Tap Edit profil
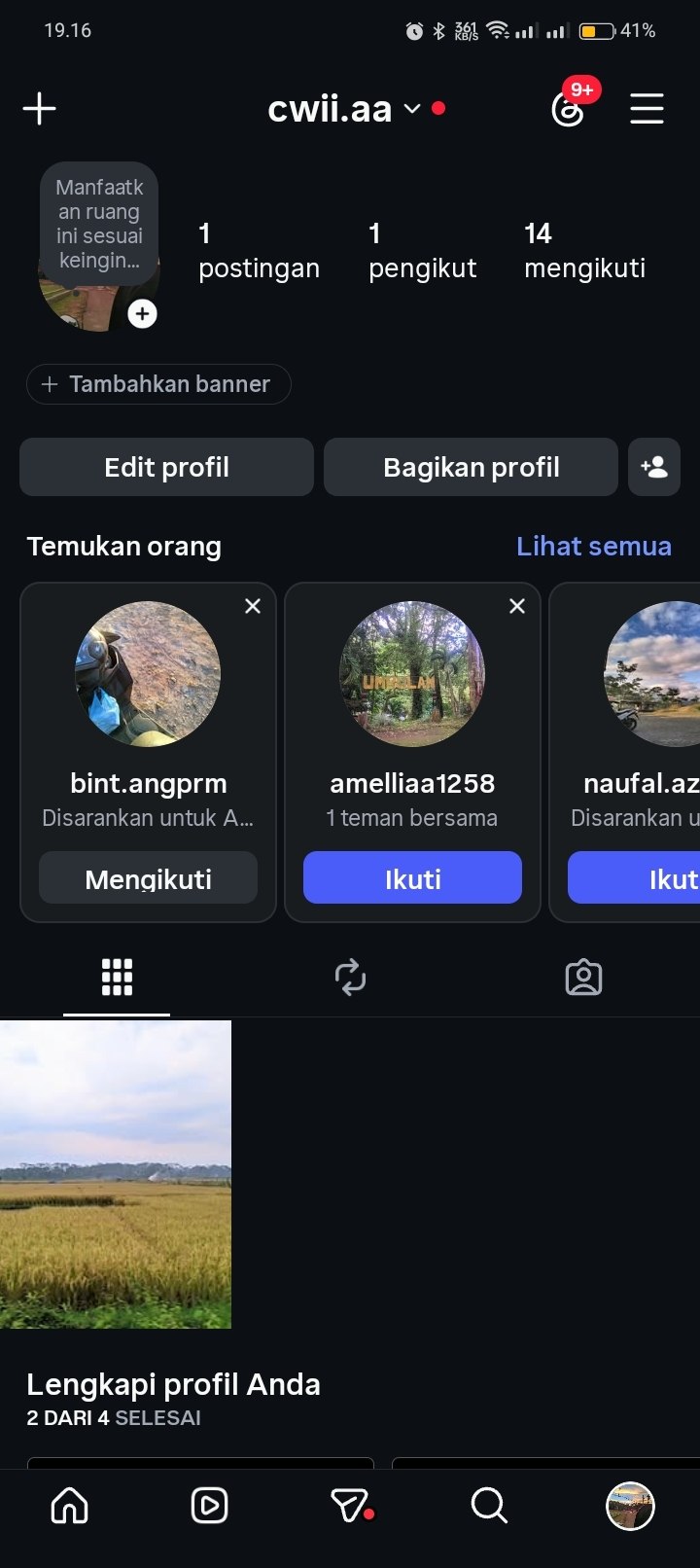Image resolution: width=700 pixels, height=1568 pixels. coord(166,467)
